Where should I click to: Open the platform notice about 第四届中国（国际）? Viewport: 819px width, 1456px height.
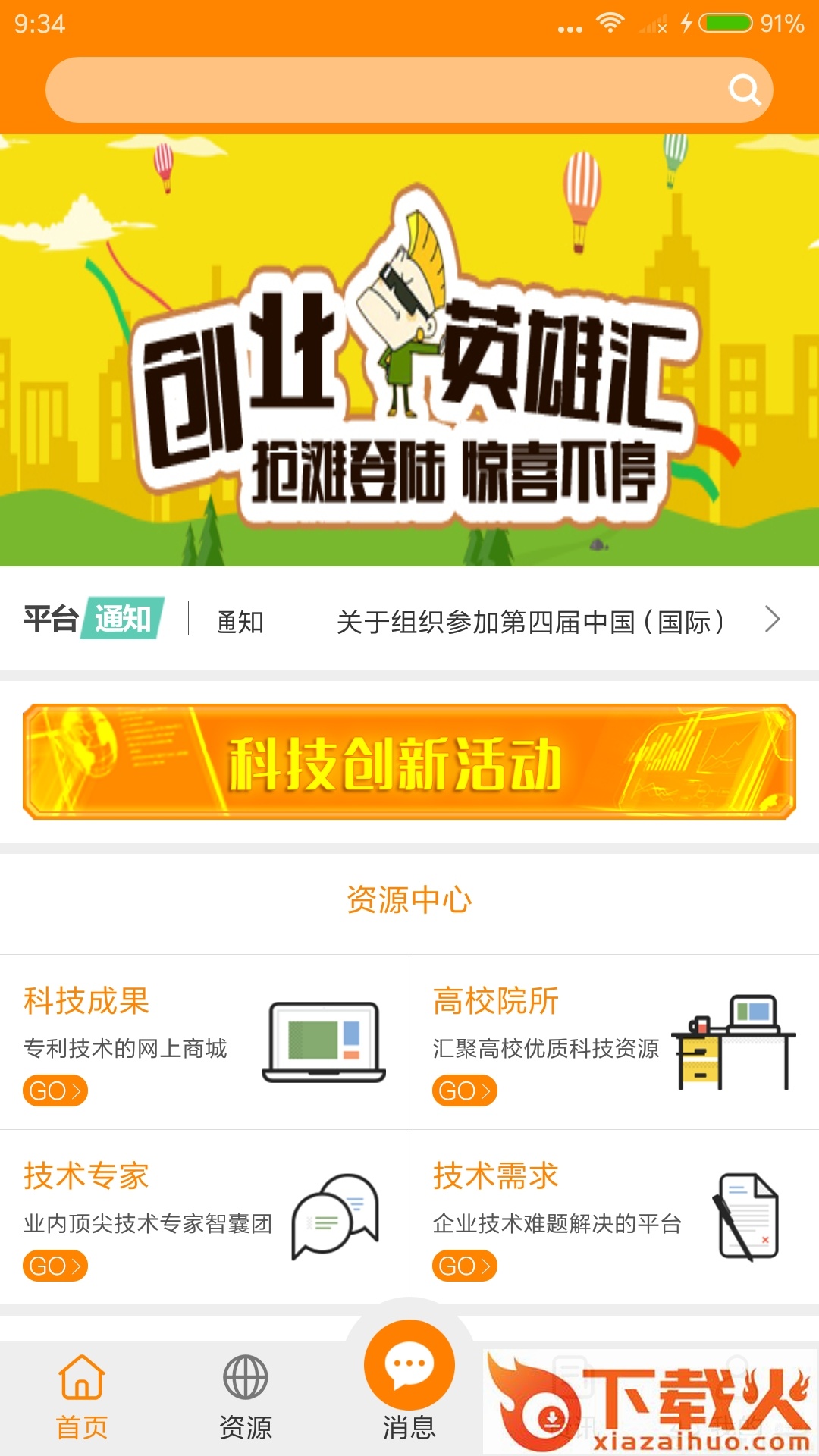(529, 622)
